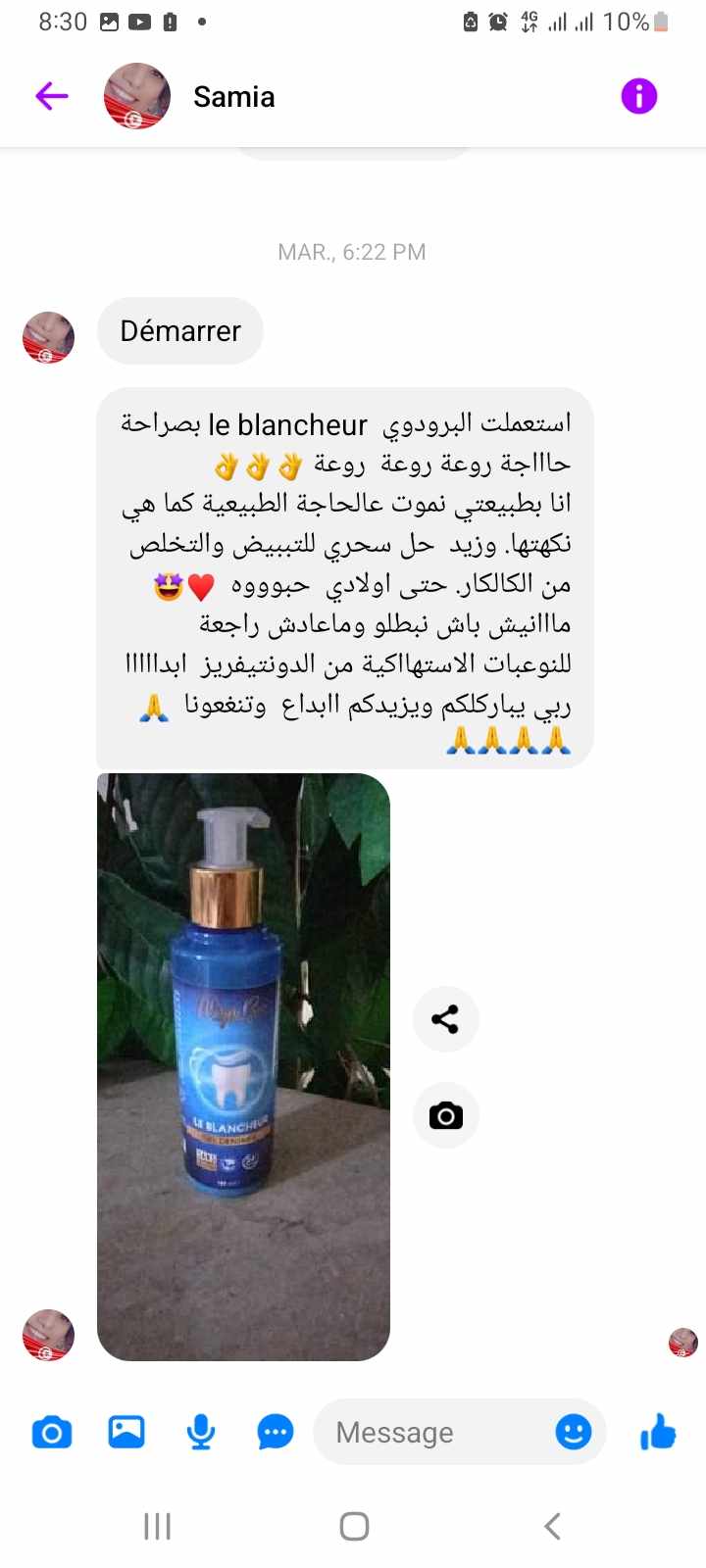Open the quick replies bubble icon
Image resolution: width=706 pixels, height=1568 pixels.
point(276,1433)
